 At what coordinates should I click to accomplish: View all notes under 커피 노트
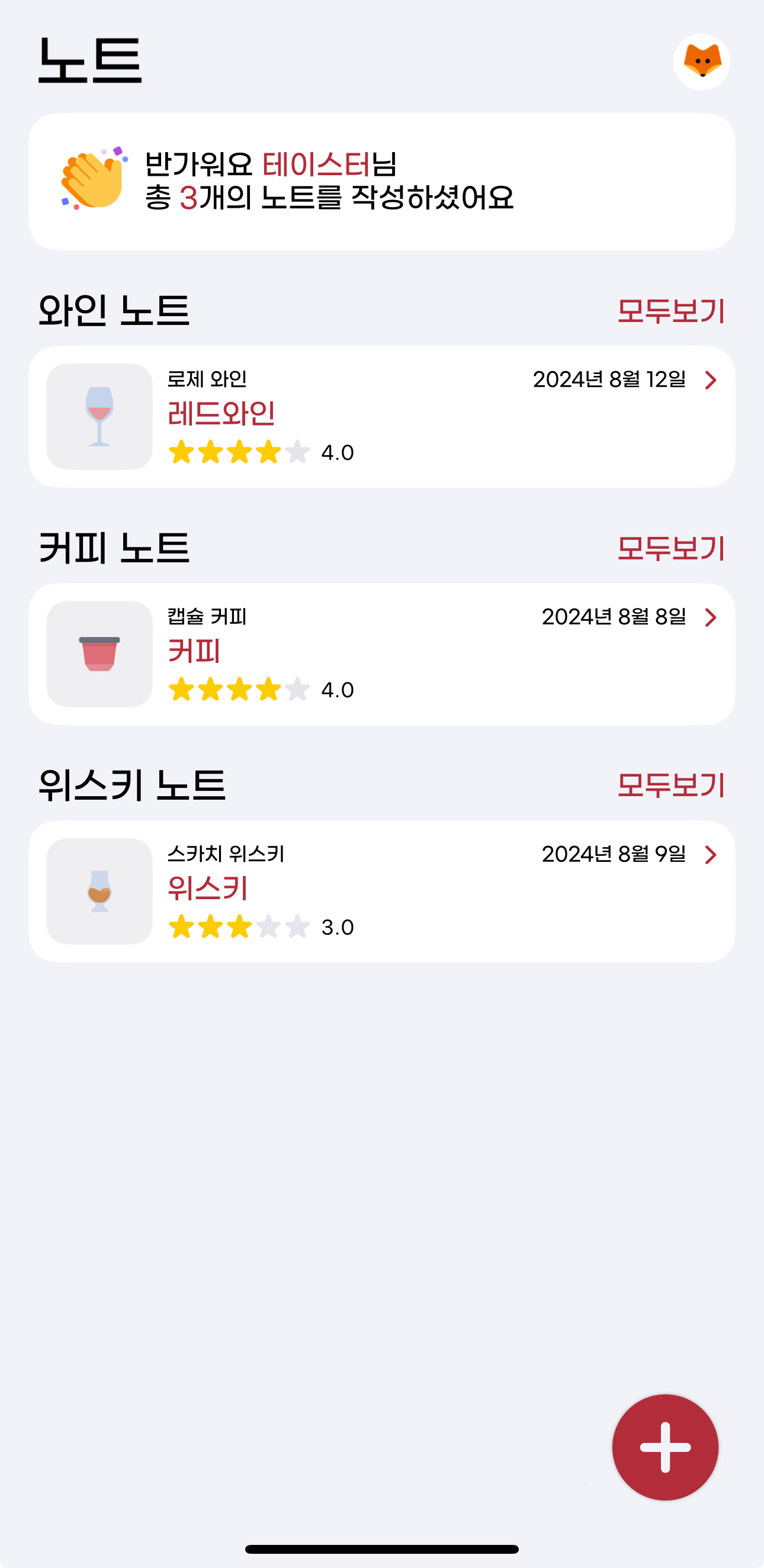click(x=671, y=549)
